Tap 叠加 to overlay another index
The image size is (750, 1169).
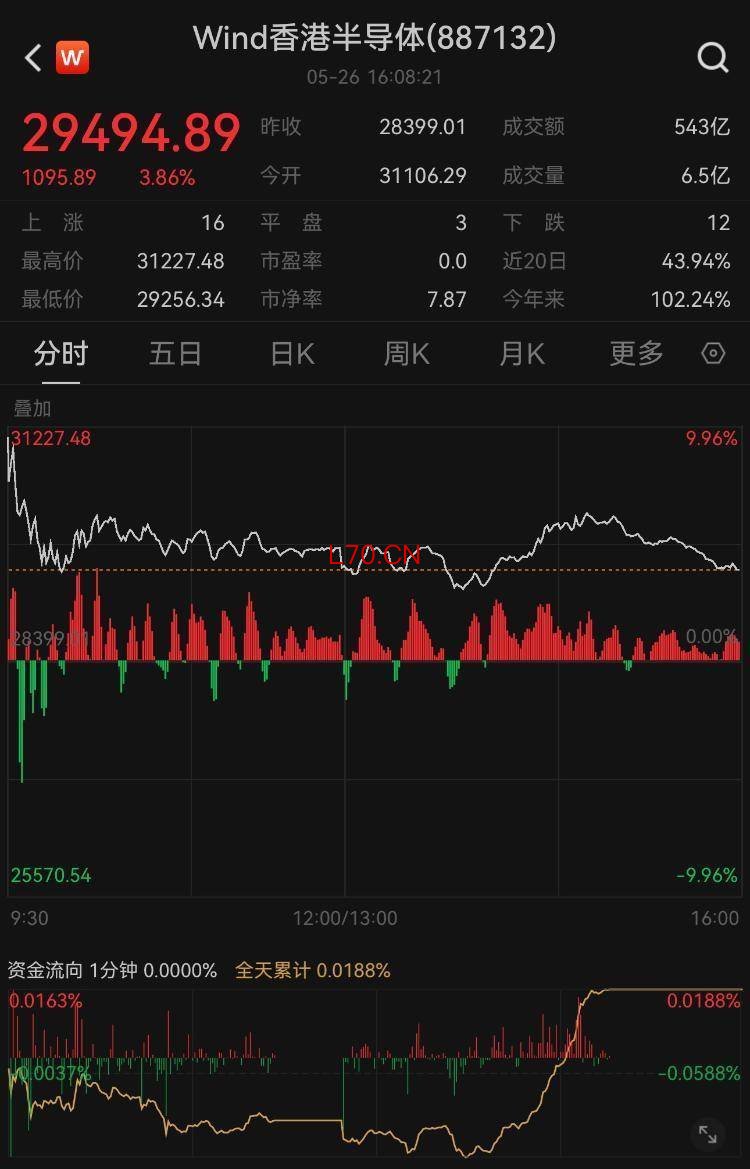pyautogui.click(x=32, y=409)
